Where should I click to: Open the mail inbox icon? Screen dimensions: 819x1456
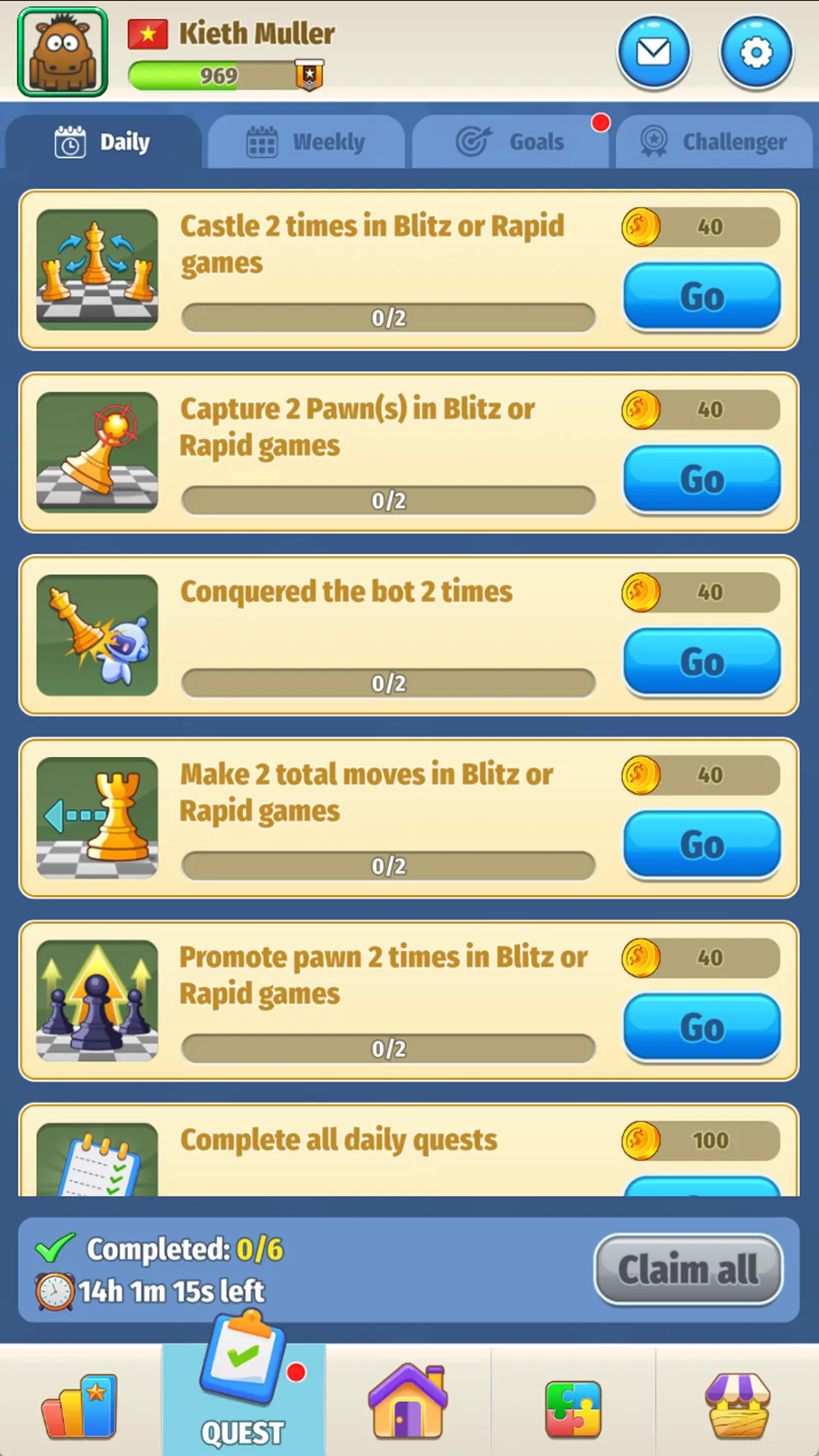point(653,52)
